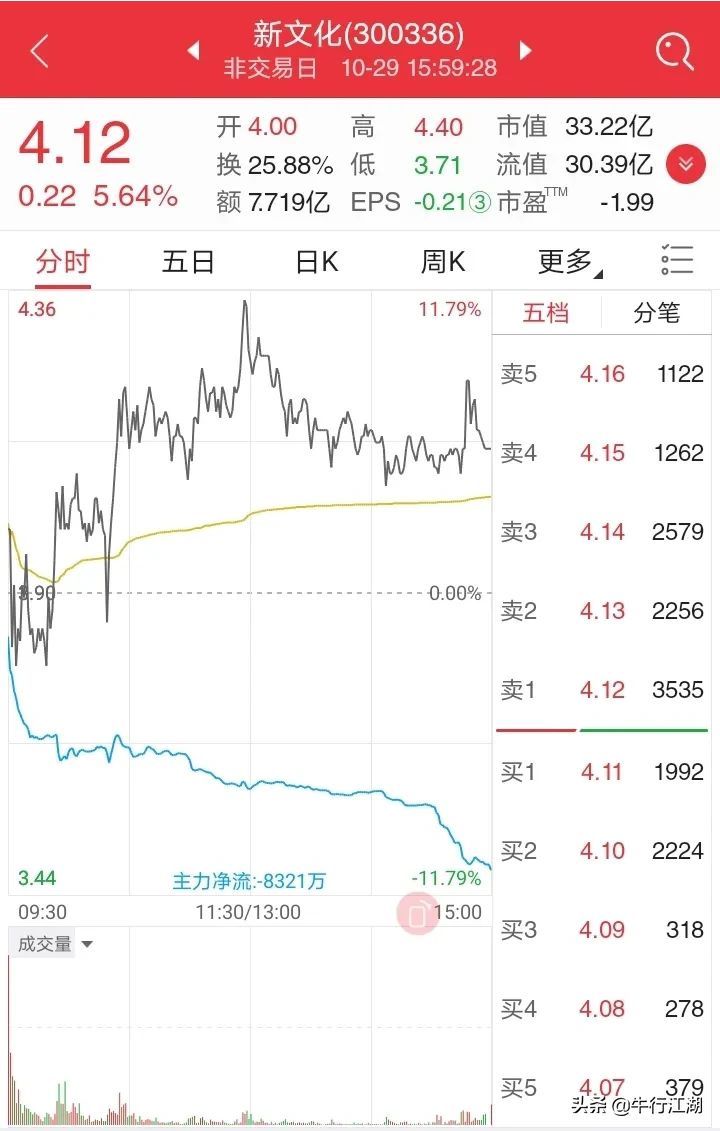720x1131 pixels.
Task: Switch to the 分笔 trades tab
Action: coord(656,313)
